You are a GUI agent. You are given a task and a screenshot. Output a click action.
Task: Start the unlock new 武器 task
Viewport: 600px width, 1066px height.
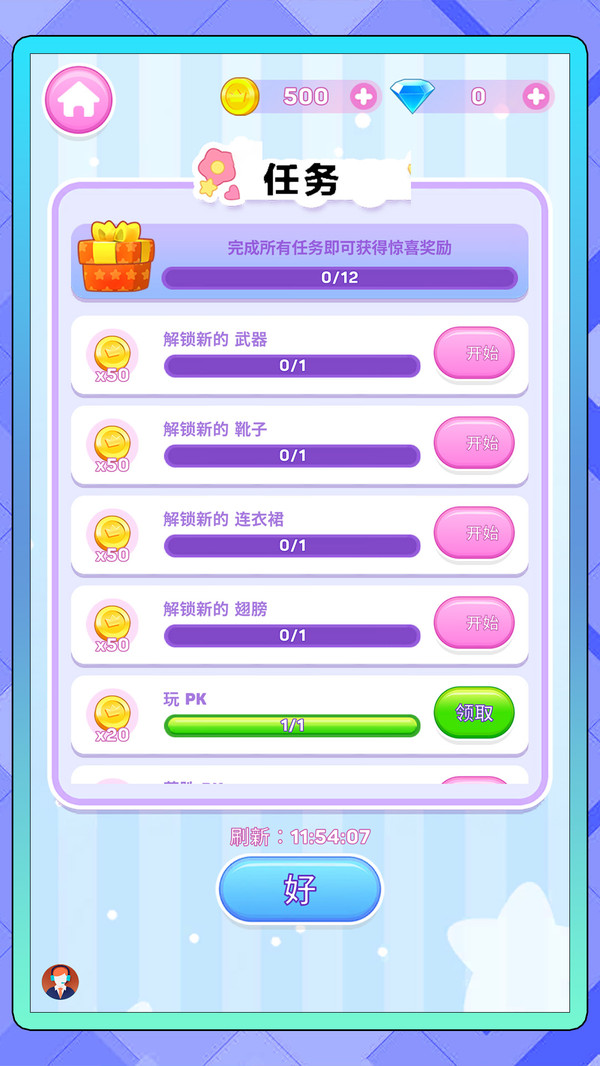click(x=474, y=353)
